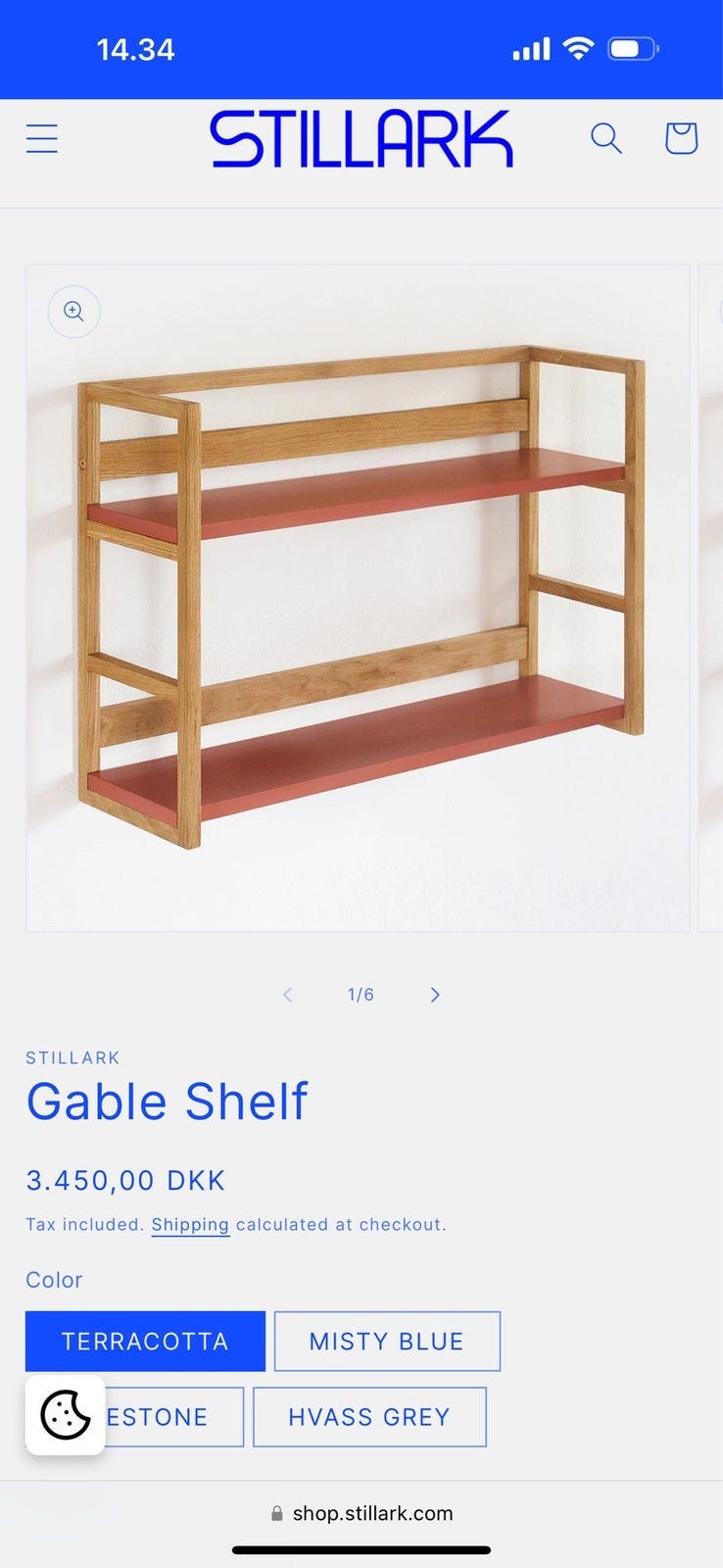723x1568 pixels.
Task: Show the next product image via right chevron
Action: [434, 995]
